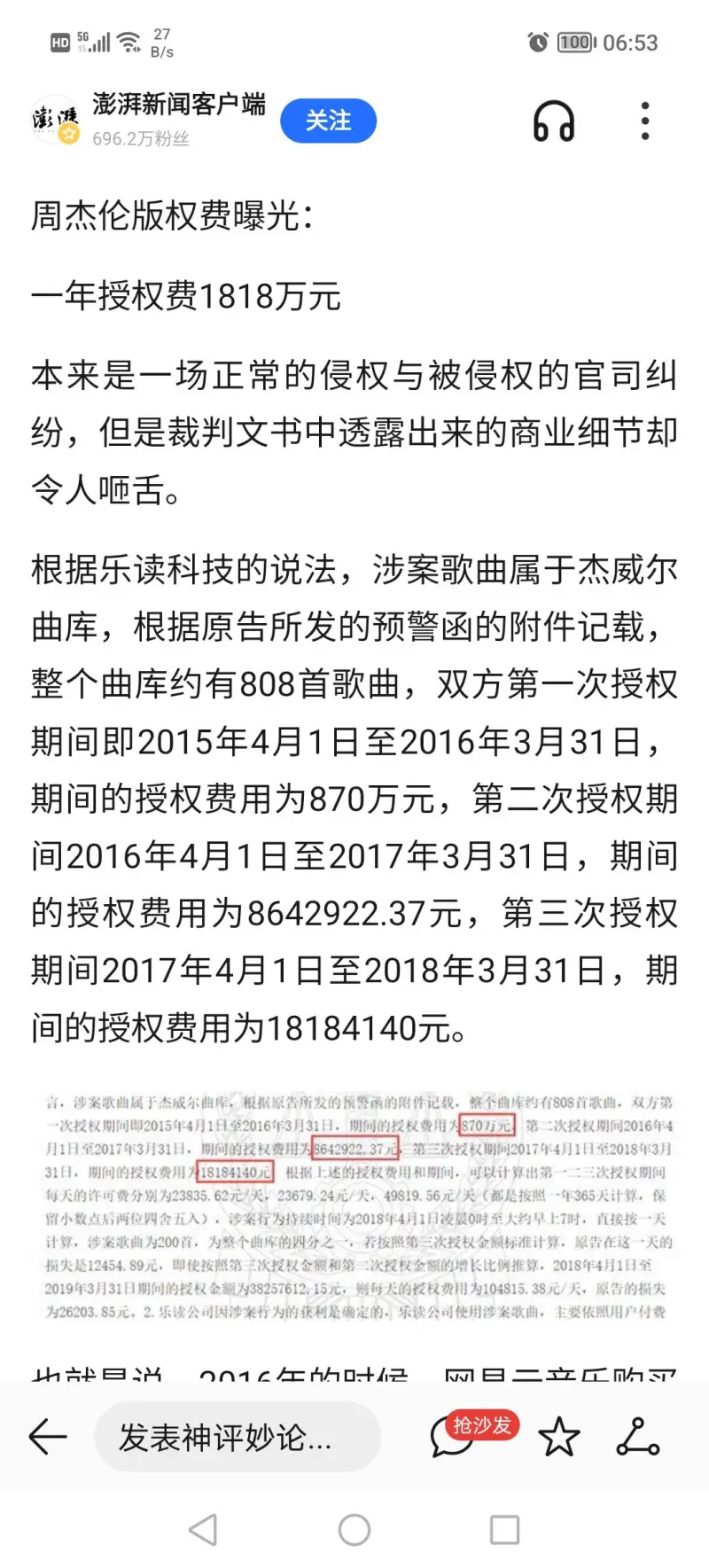Tap the system home button

[354, 1529]
